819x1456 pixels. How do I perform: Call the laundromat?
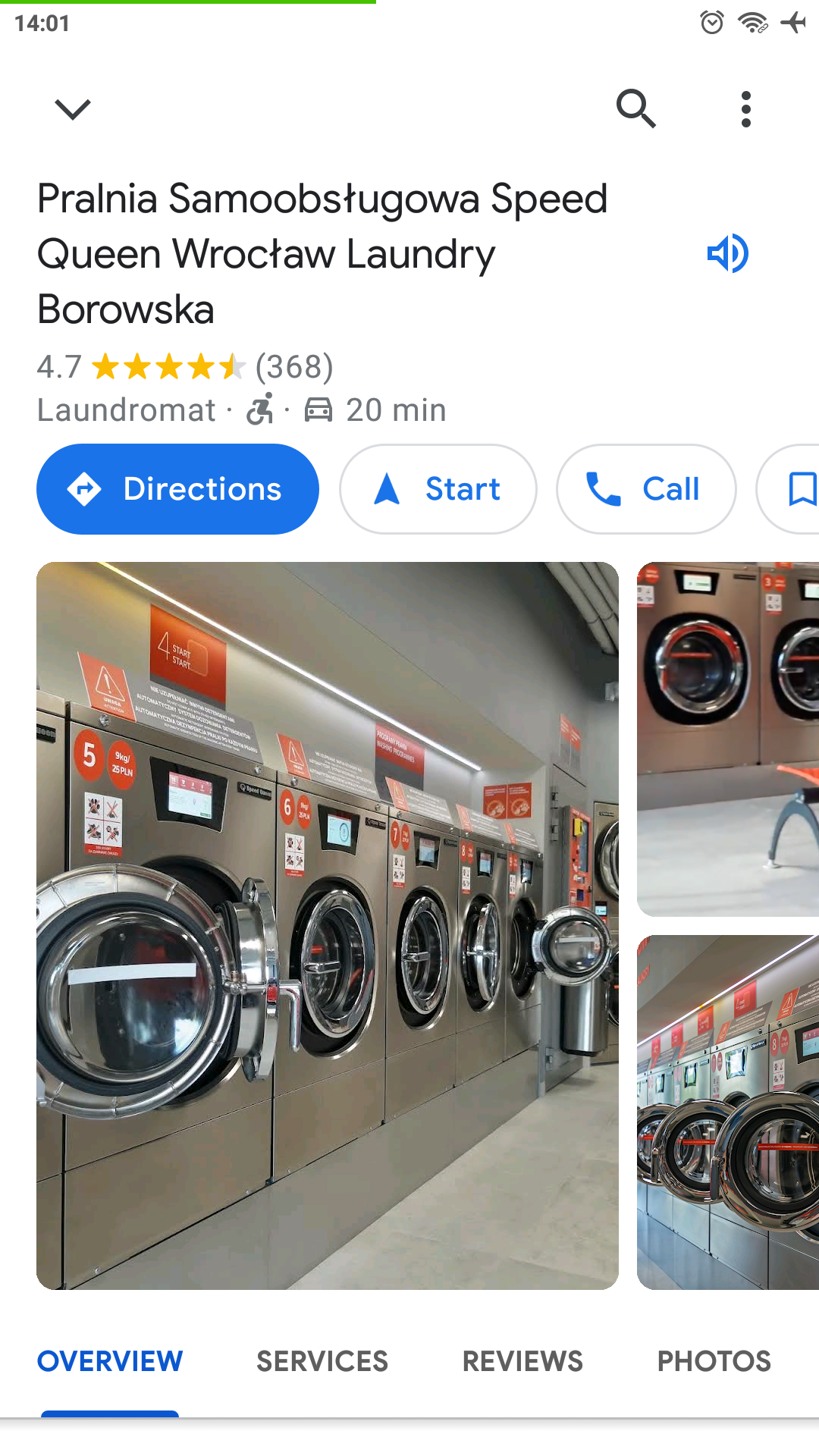646,489
